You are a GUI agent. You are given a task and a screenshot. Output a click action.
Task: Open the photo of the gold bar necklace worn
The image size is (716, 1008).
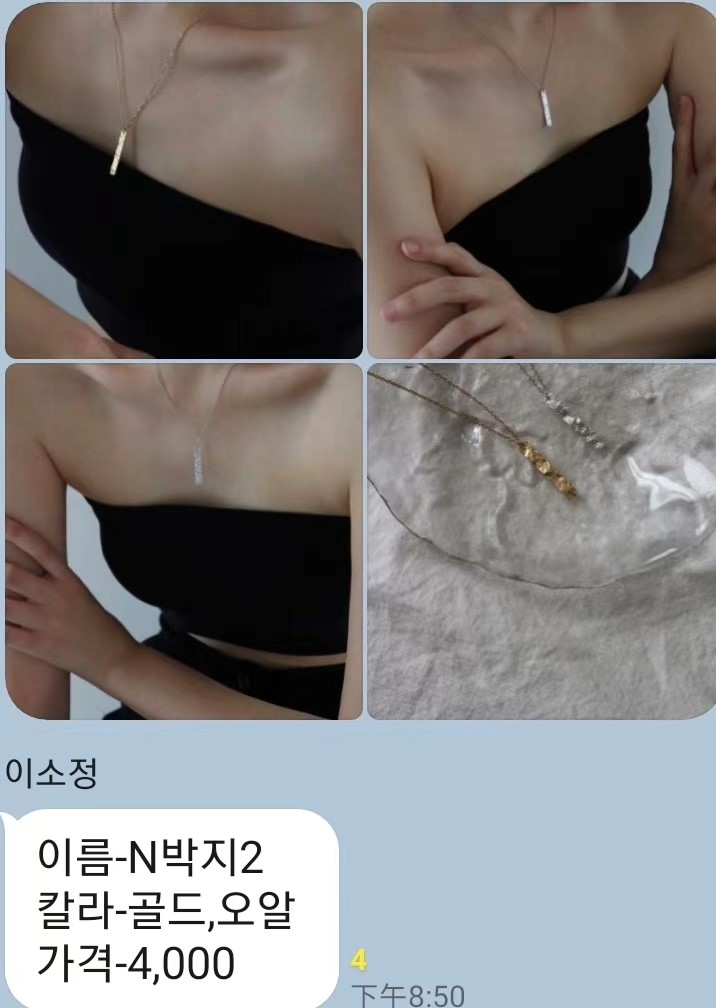click(x=184, y=180)
